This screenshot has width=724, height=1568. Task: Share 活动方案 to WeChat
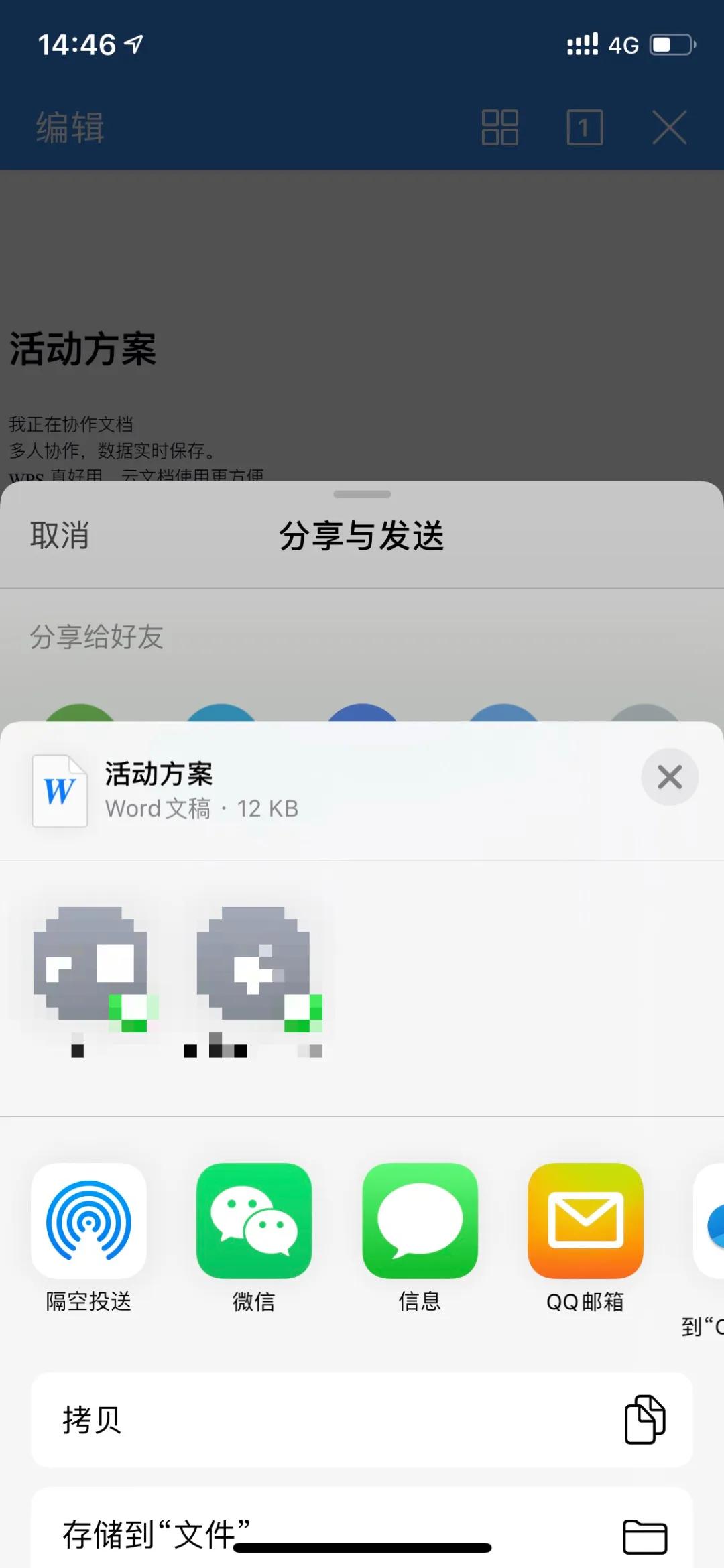point(255,1220)
